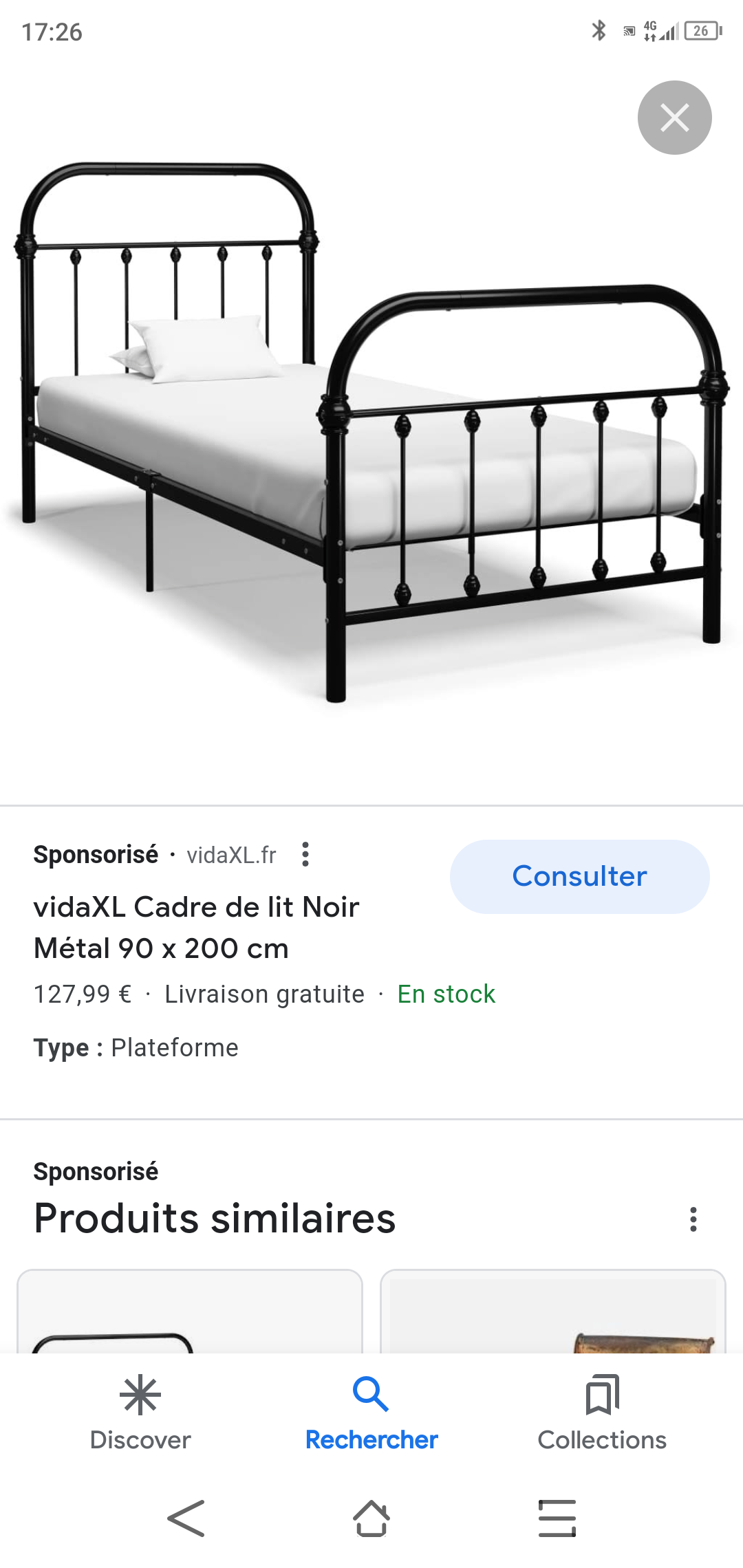Return to the home screen
The height and width of the screenshot is (1568, 743).
pyautogui.click(x=371, y=1518)
